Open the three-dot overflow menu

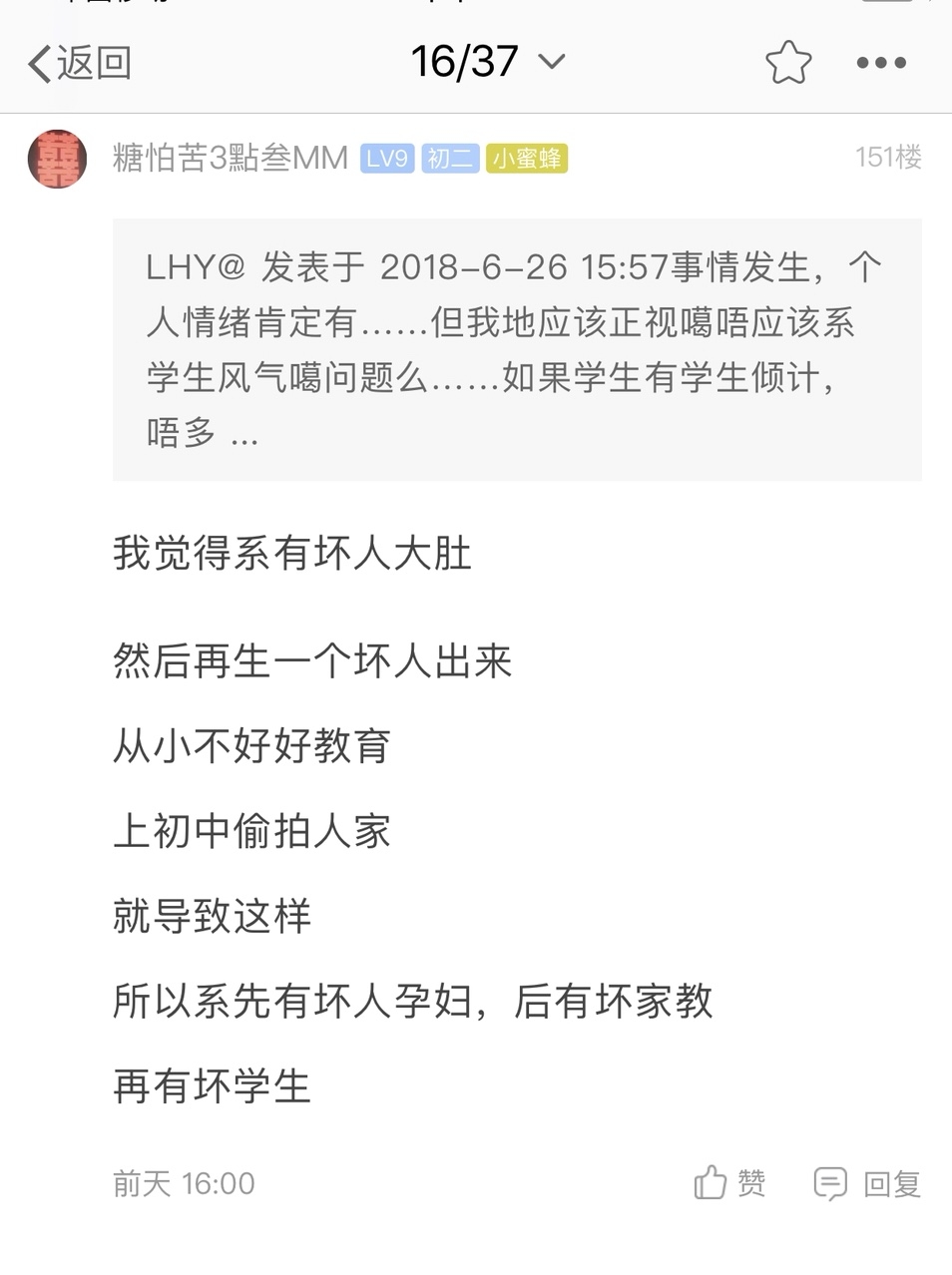pos(881,63)
